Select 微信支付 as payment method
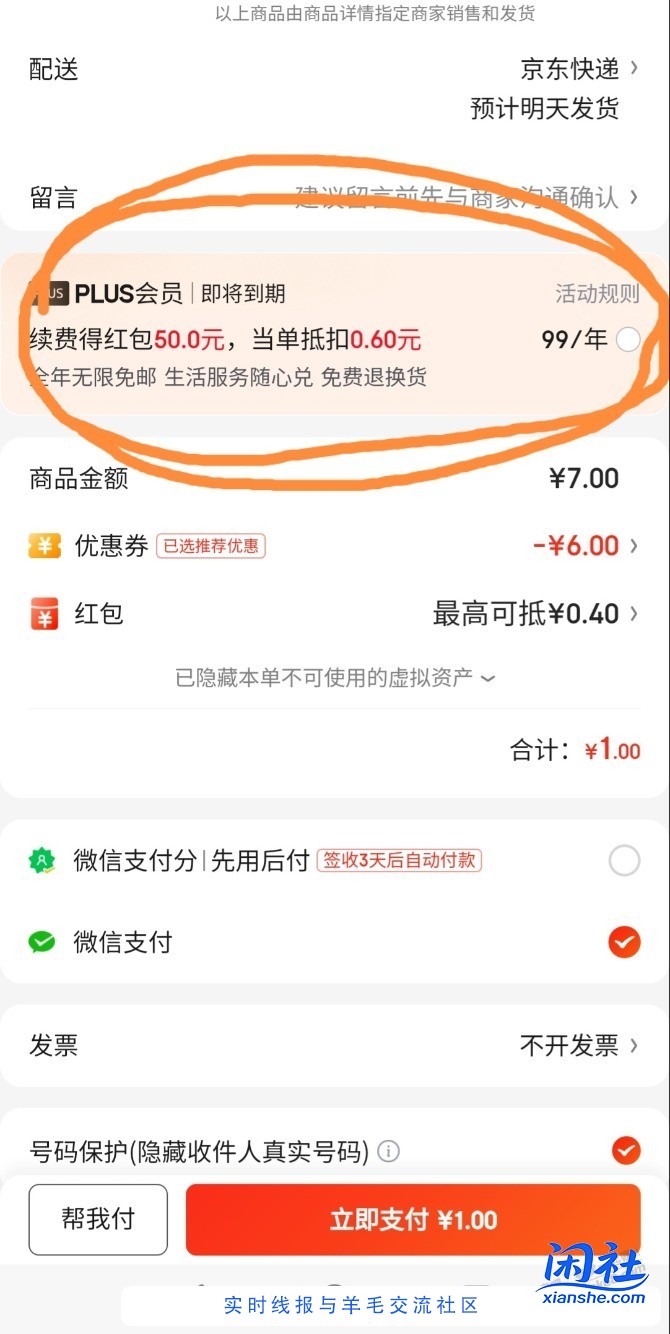 point(624,942)
